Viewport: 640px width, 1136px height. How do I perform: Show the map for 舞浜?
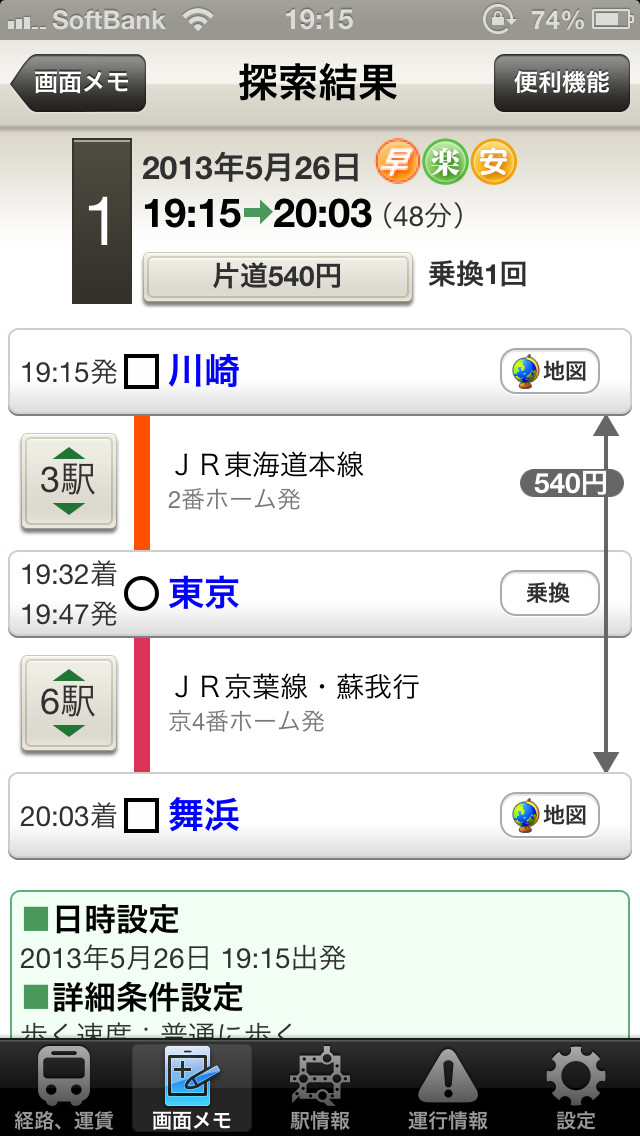pyautogui.click(x=549, y=816)
